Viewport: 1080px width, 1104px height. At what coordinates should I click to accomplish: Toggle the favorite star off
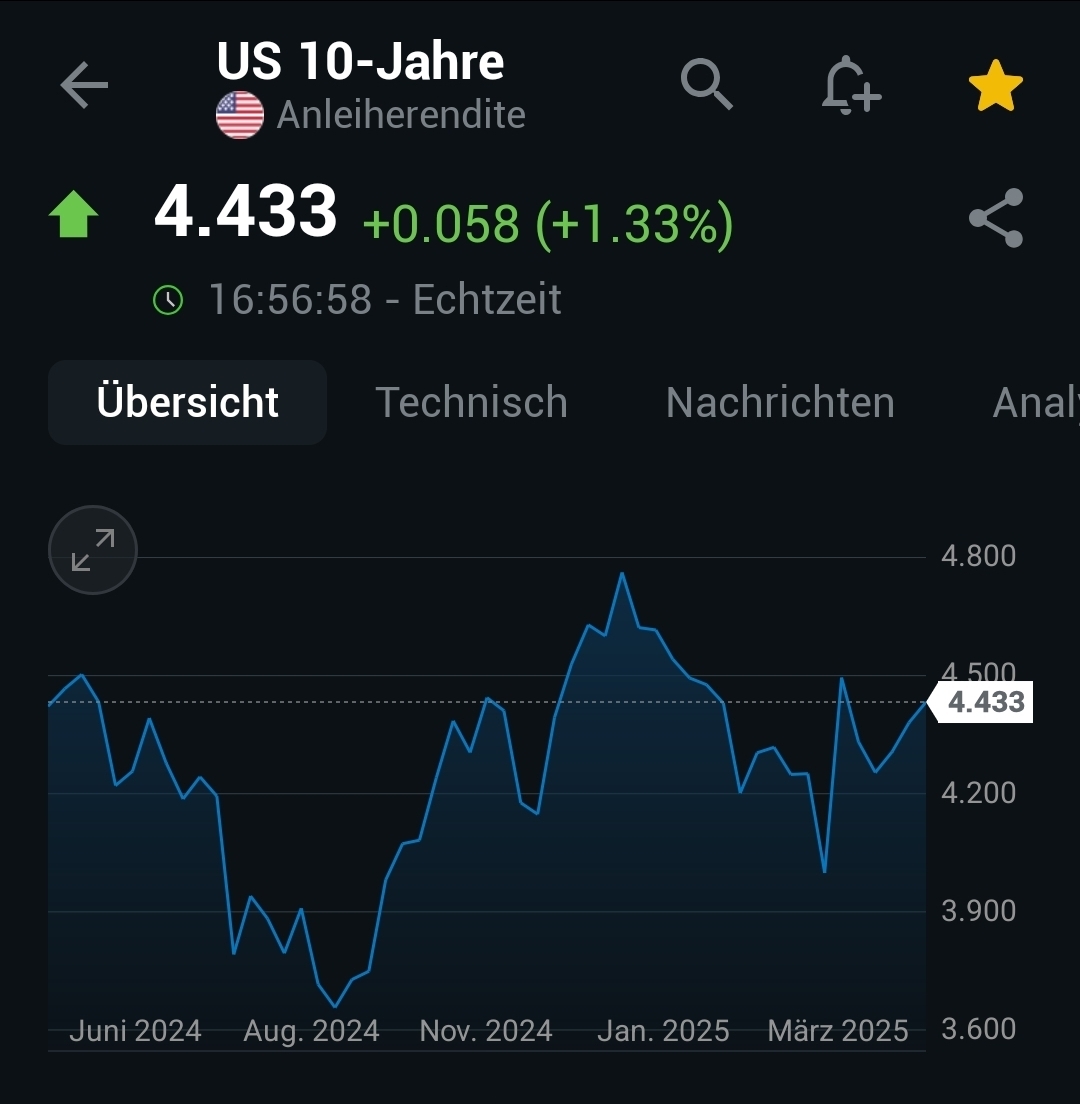pos(996,85)
